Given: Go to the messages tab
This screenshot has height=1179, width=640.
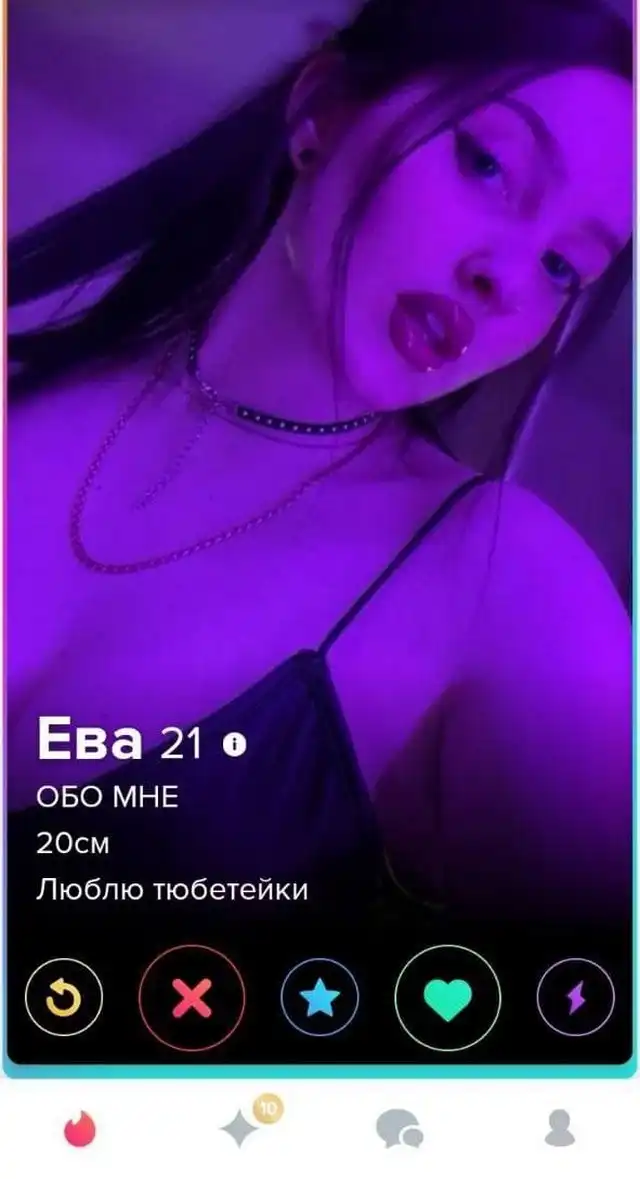Looking at the screenshot, I should pyautogui.click(x=399, y=1129).
